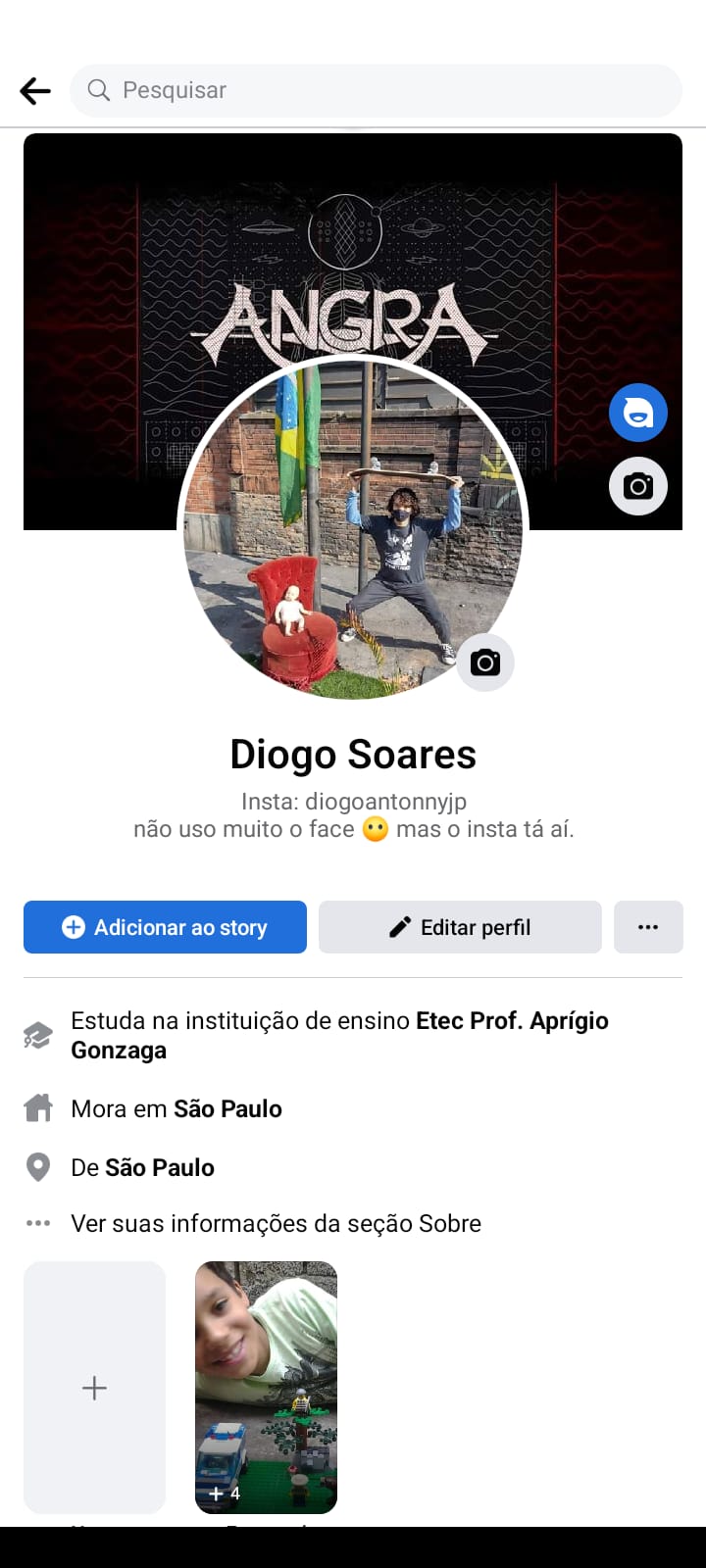706x1568 pixels.
Task: Open the De São Paulo hometown row
Action: [x=143, y=1167]
